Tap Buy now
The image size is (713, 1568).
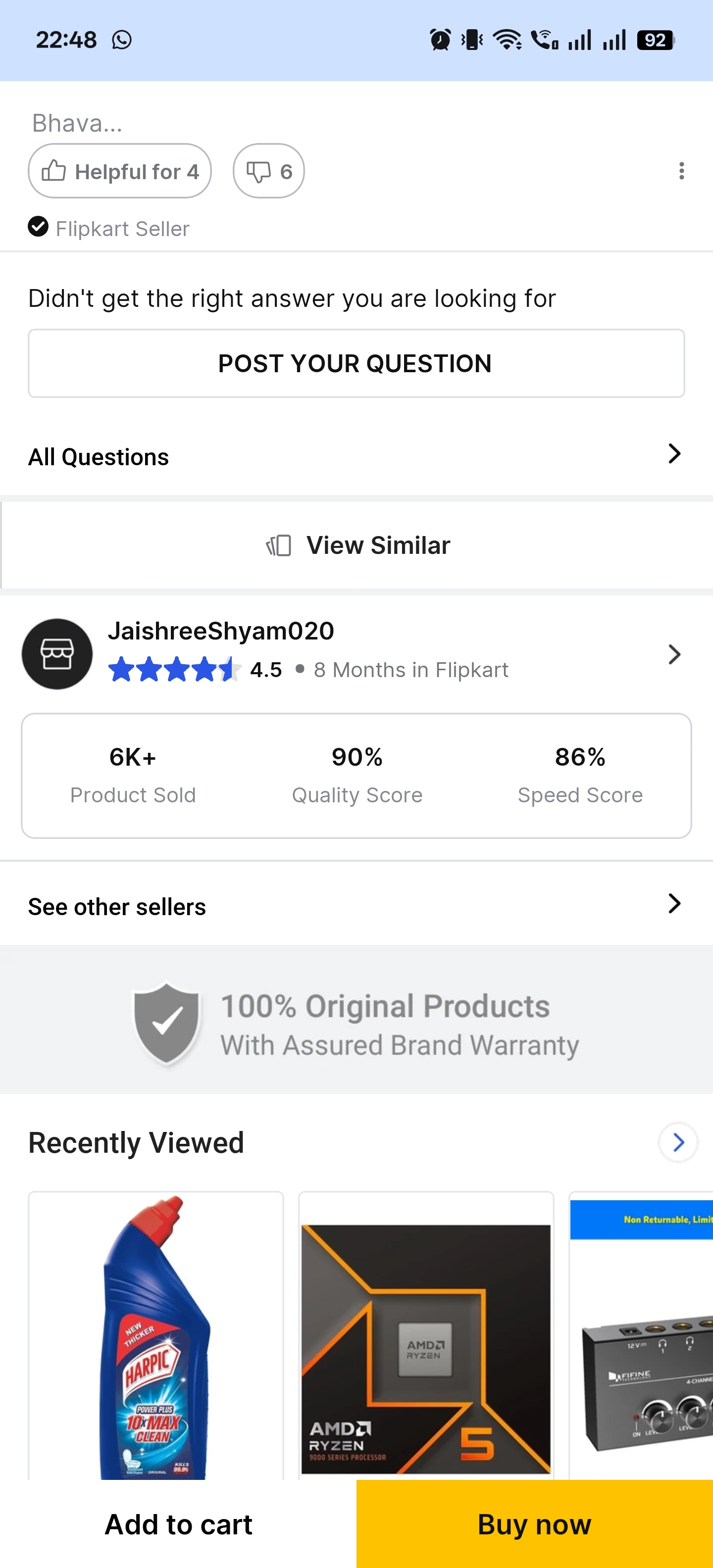[534, 1523]
